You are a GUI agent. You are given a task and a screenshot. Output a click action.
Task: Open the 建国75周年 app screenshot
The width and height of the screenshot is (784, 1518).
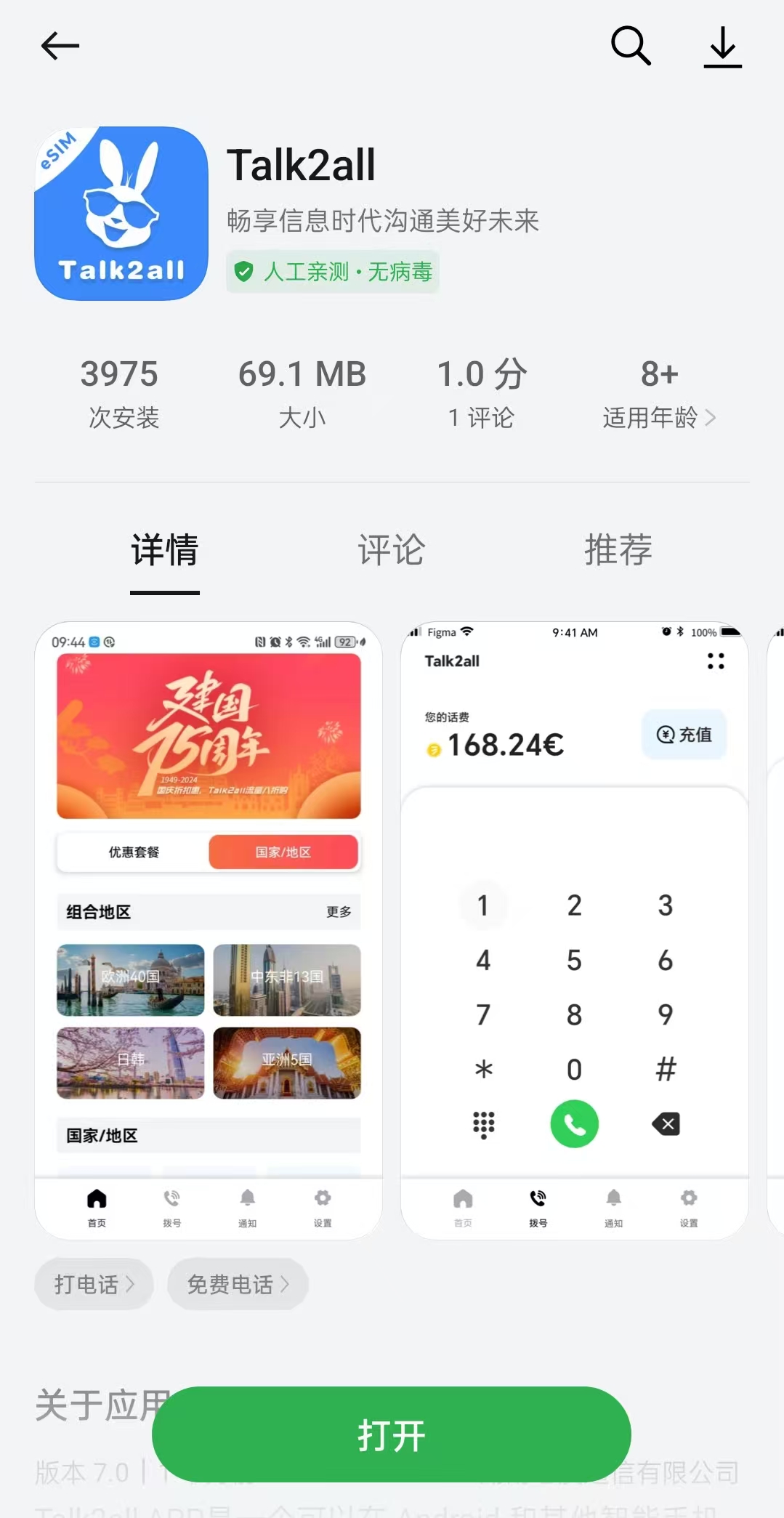coord(209,930)
